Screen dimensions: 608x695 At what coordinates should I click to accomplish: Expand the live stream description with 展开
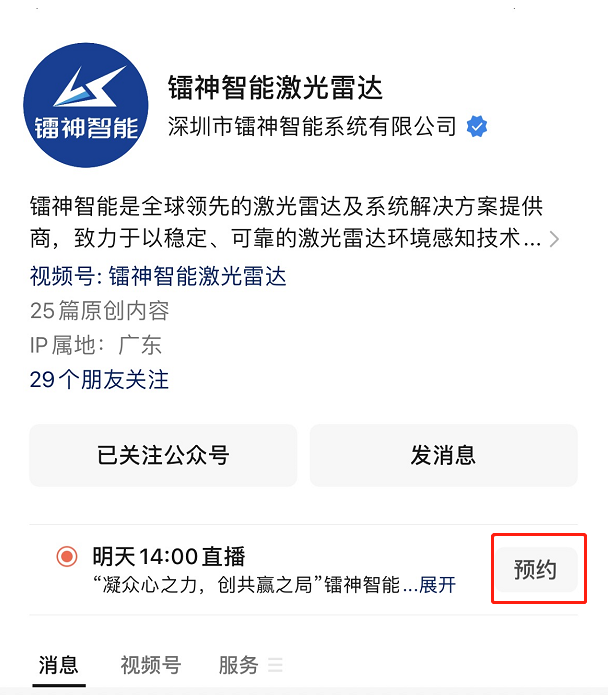(437, 585)
